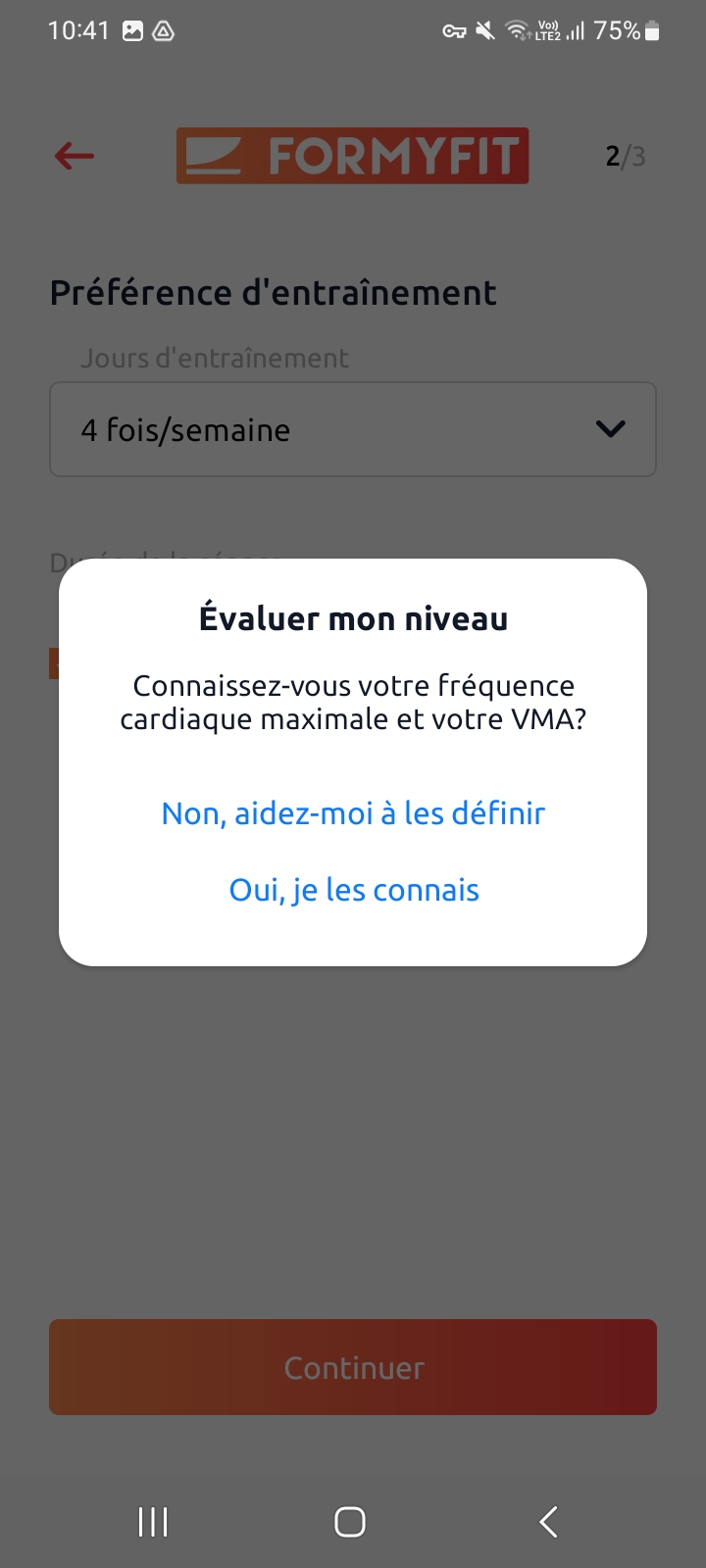
Task: Tap the system back button
Action: coord(548,1522)
